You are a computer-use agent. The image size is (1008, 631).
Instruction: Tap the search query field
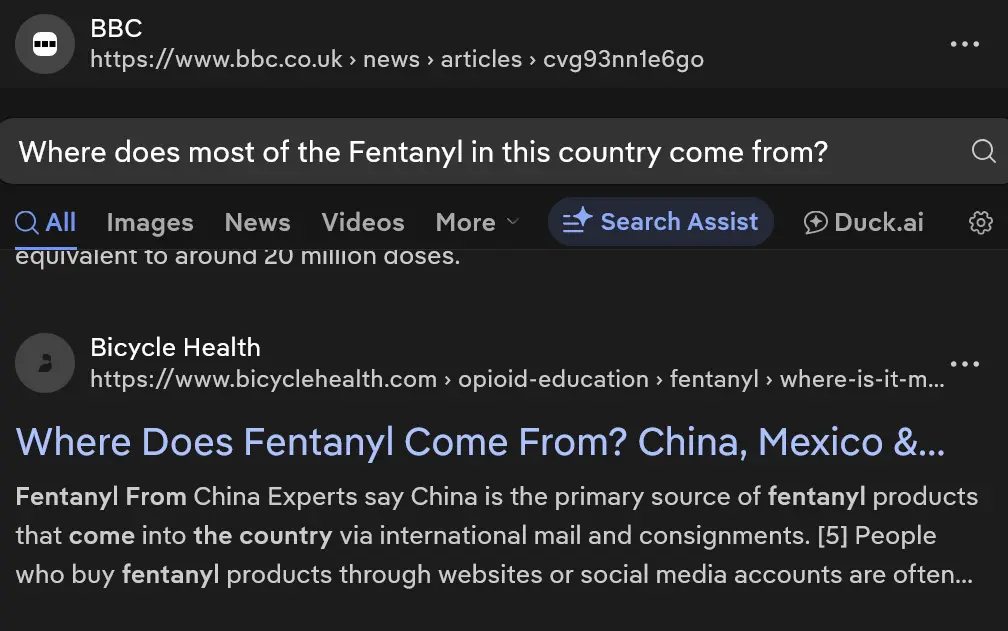coord(480,152)
